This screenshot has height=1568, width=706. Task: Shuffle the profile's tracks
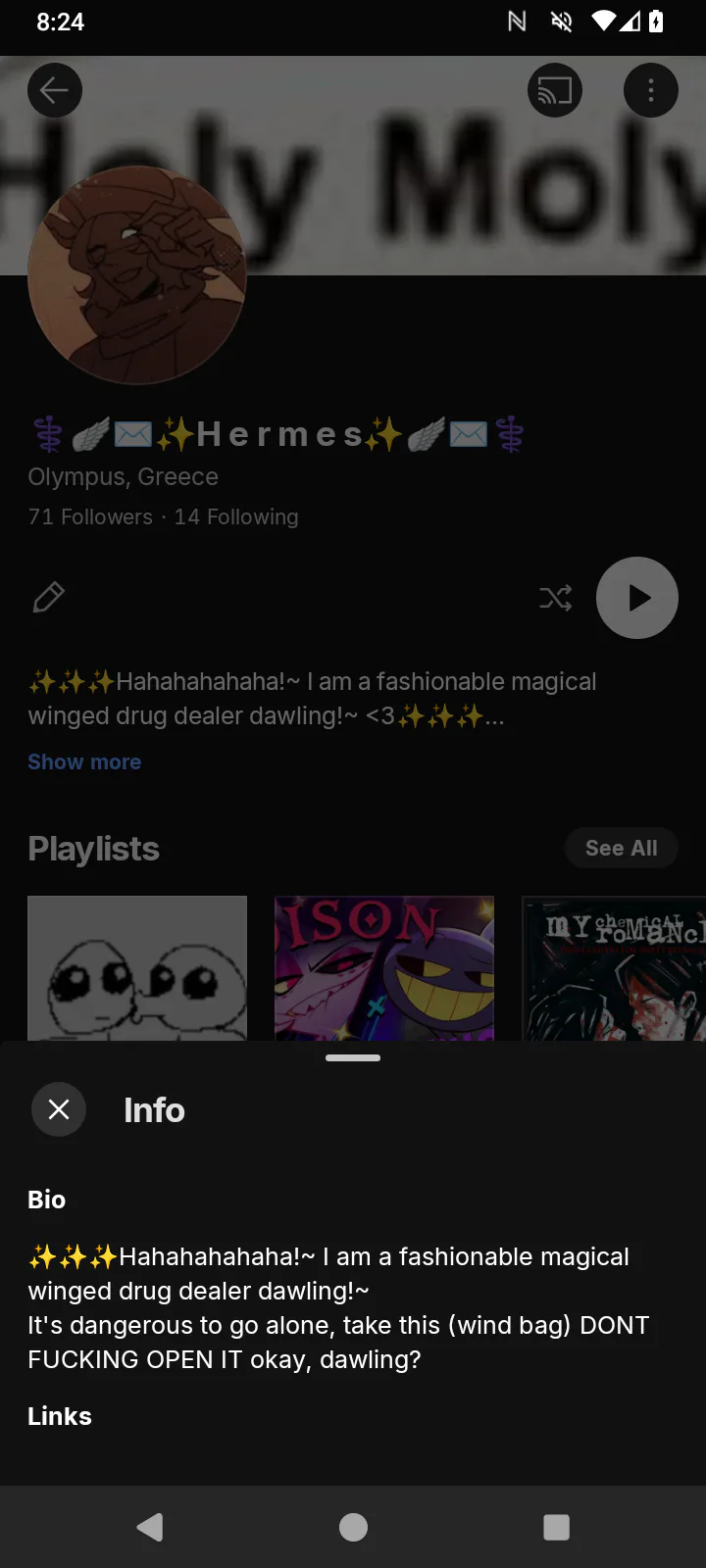555,598
